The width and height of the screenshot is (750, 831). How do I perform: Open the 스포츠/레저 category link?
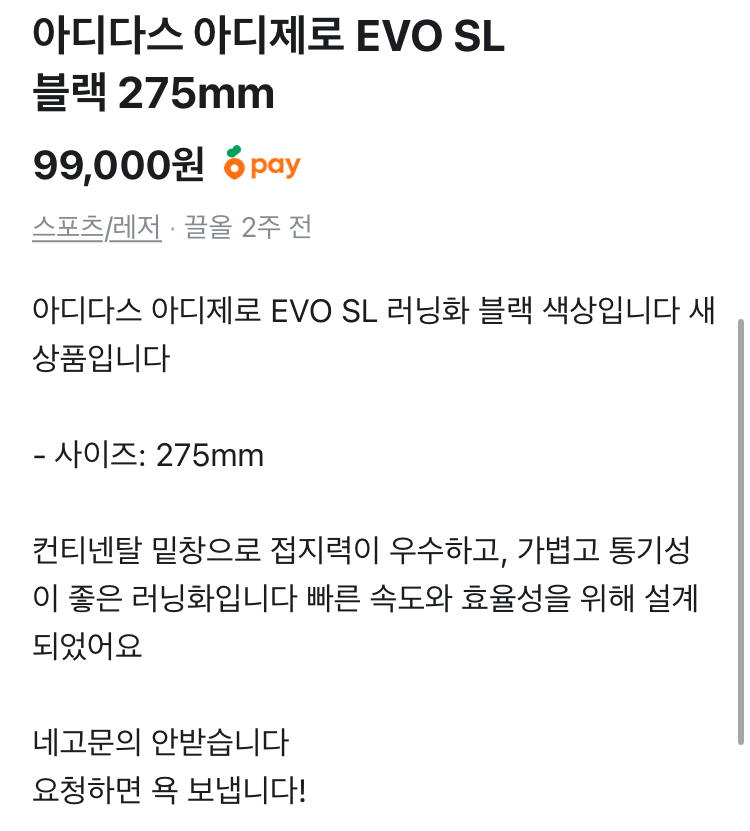coord(97,228)
